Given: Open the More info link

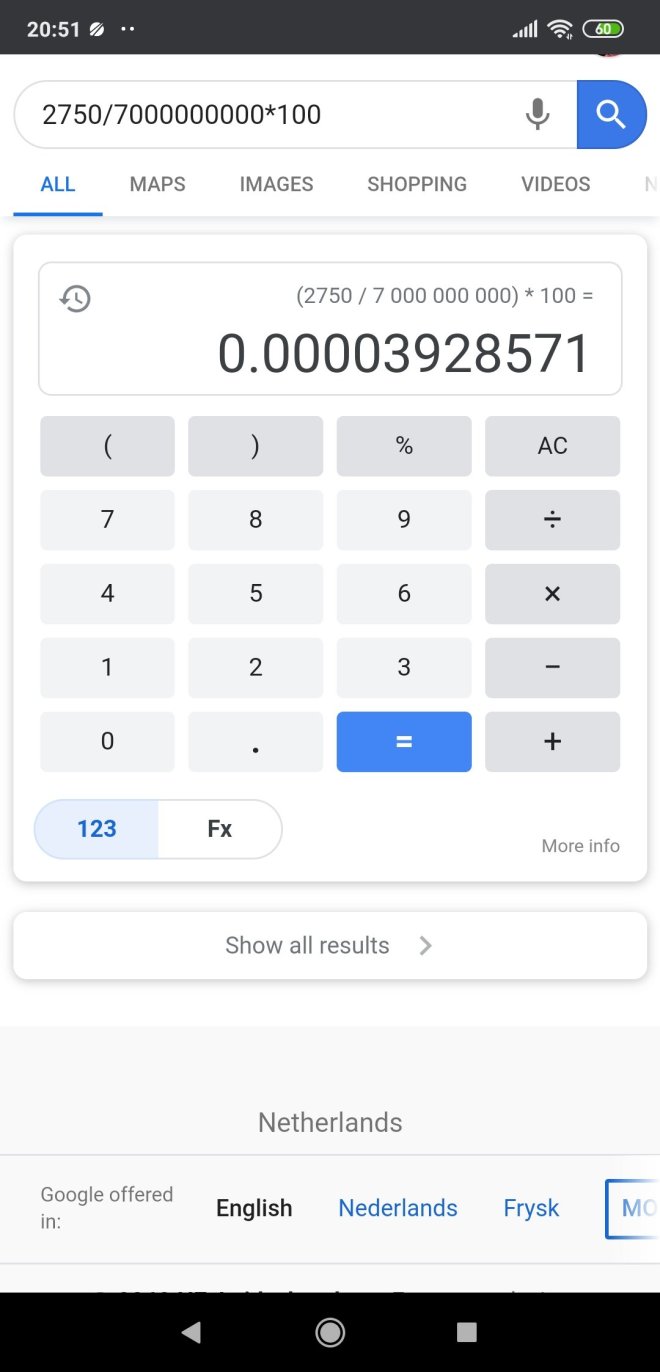Looking at the screenshot, I should (x=580, y=846).
